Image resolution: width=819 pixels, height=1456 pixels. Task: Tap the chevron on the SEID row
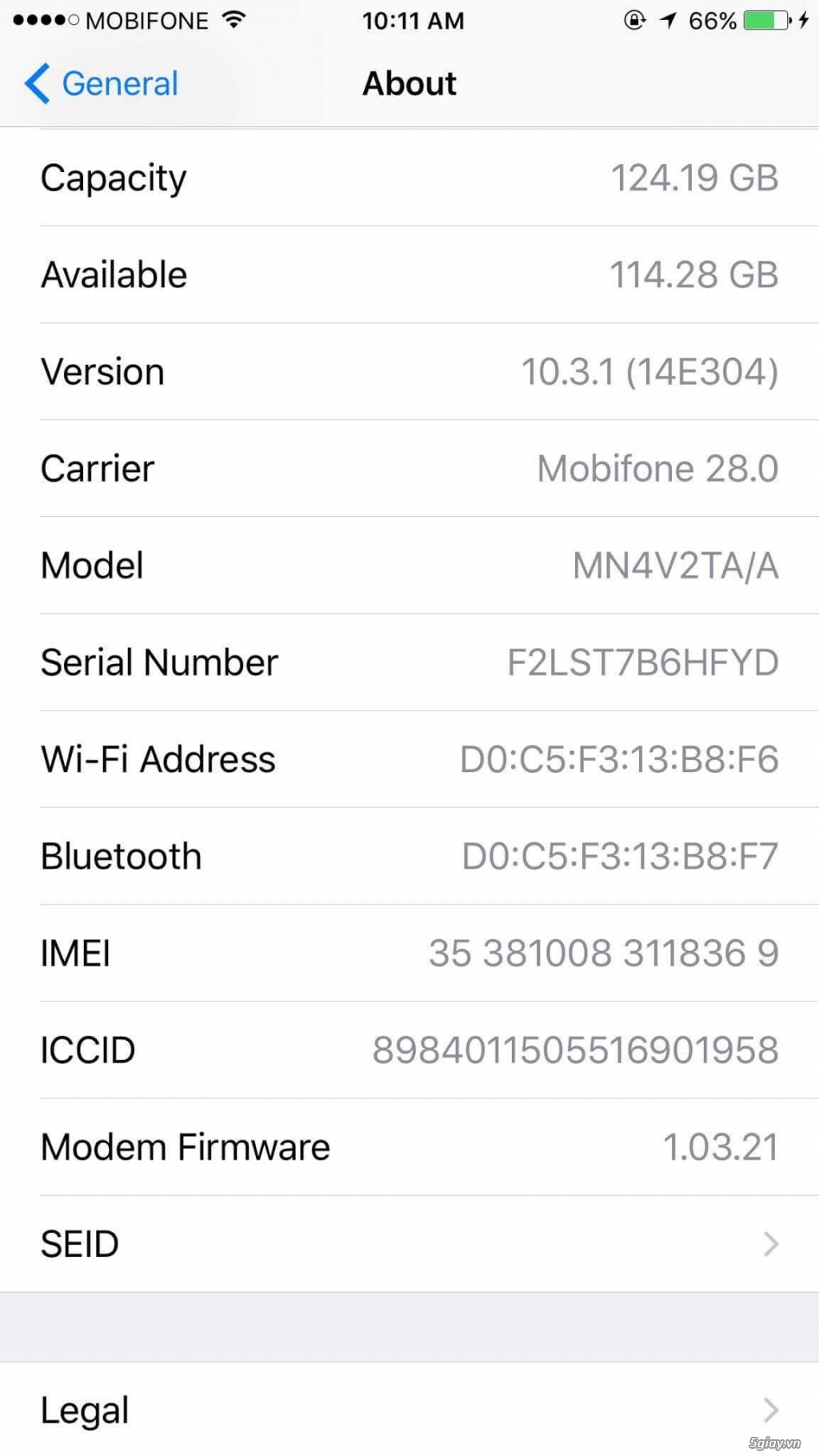tap(770, 1243)
